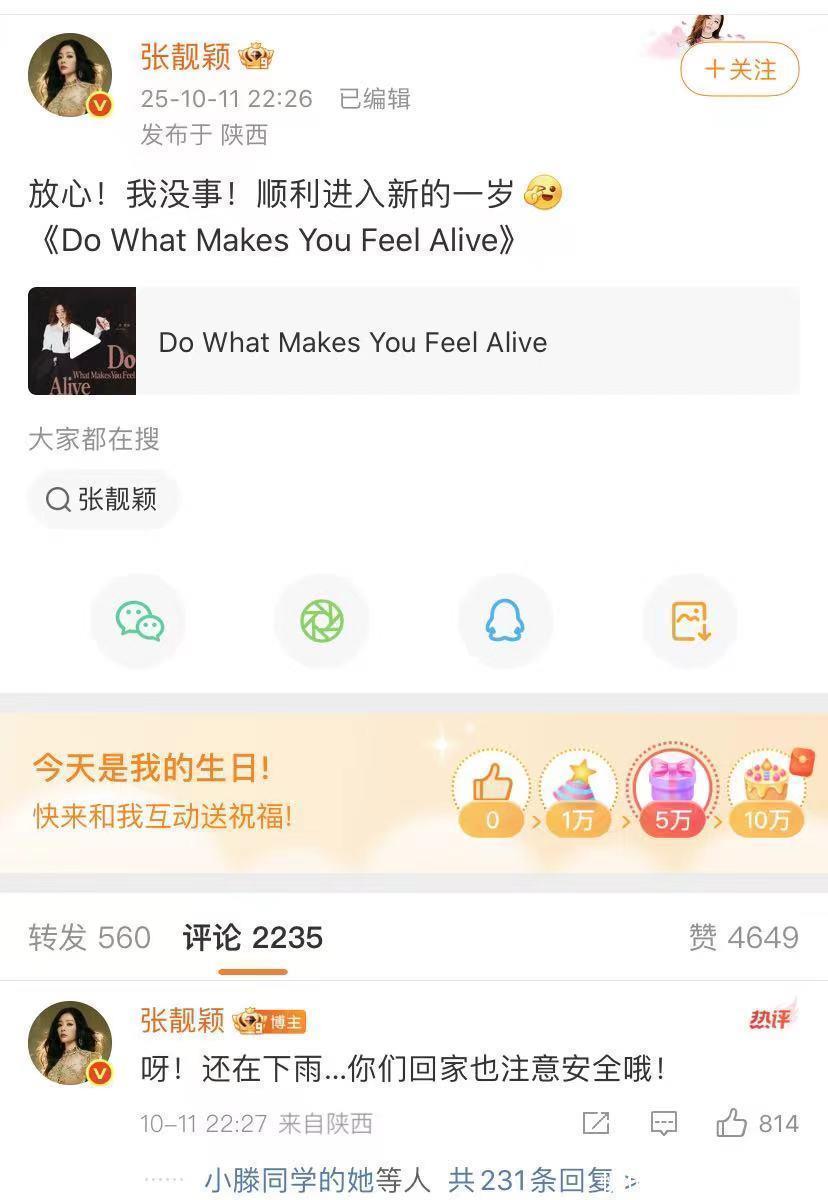The height and width of the screenshot is (1200, 828).
Task: Switch to the 评论 2235 tab
Action: tap(253, 938)
